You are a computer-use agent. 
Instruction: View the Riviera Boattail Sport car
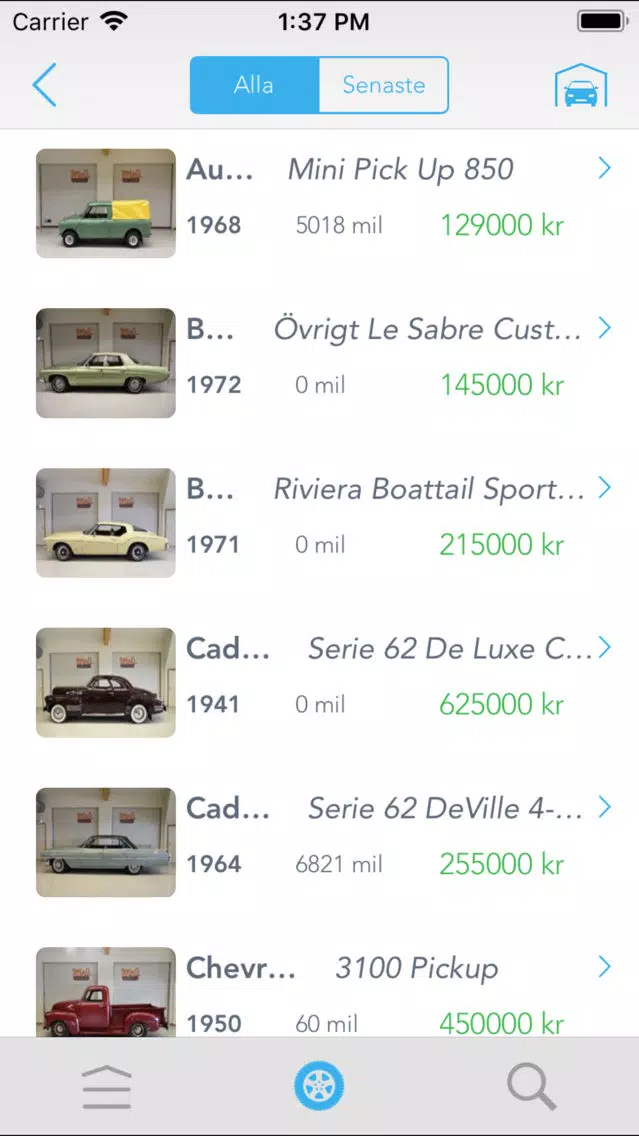point(320,522)
